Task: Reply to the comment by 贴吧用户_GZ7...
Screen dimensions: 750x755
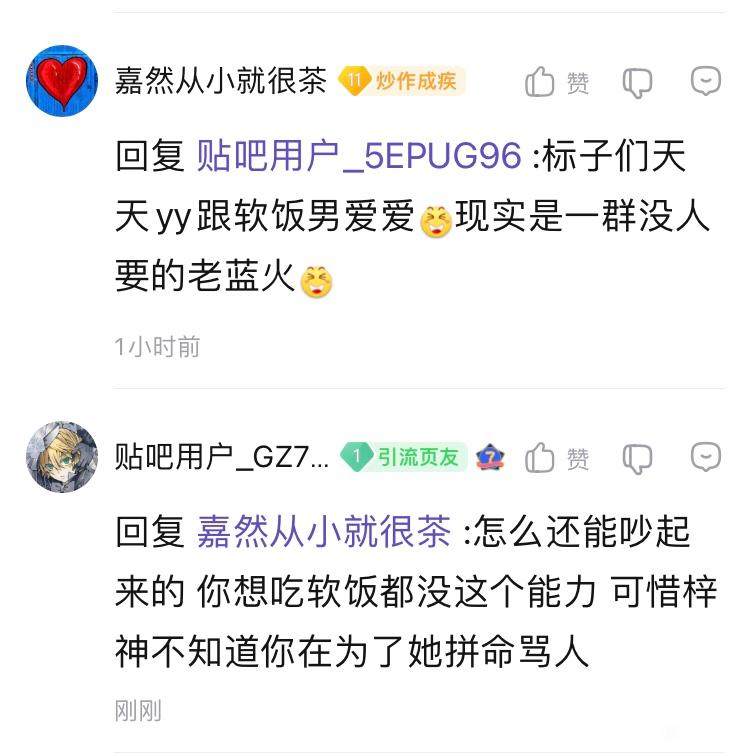Action: (706, 456)
